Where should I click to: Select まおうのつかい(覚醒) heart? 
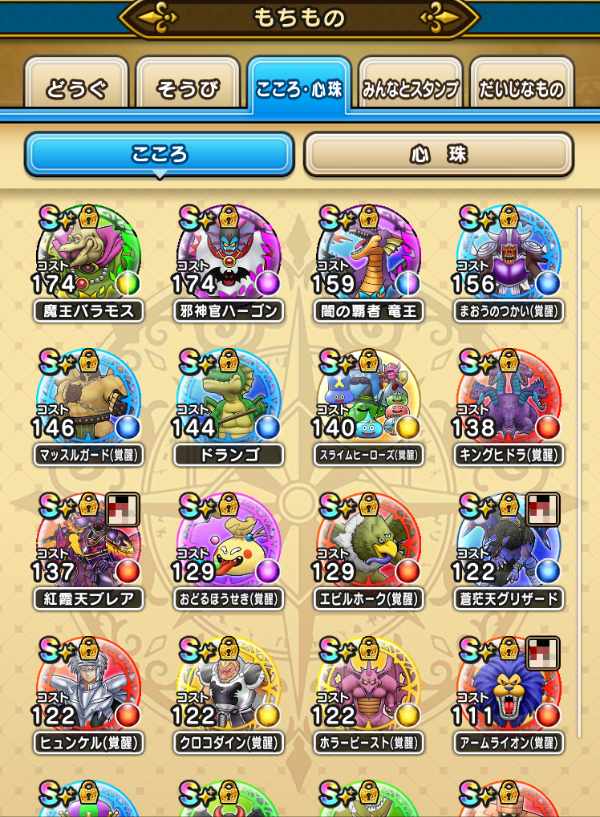tap(508, 262)
